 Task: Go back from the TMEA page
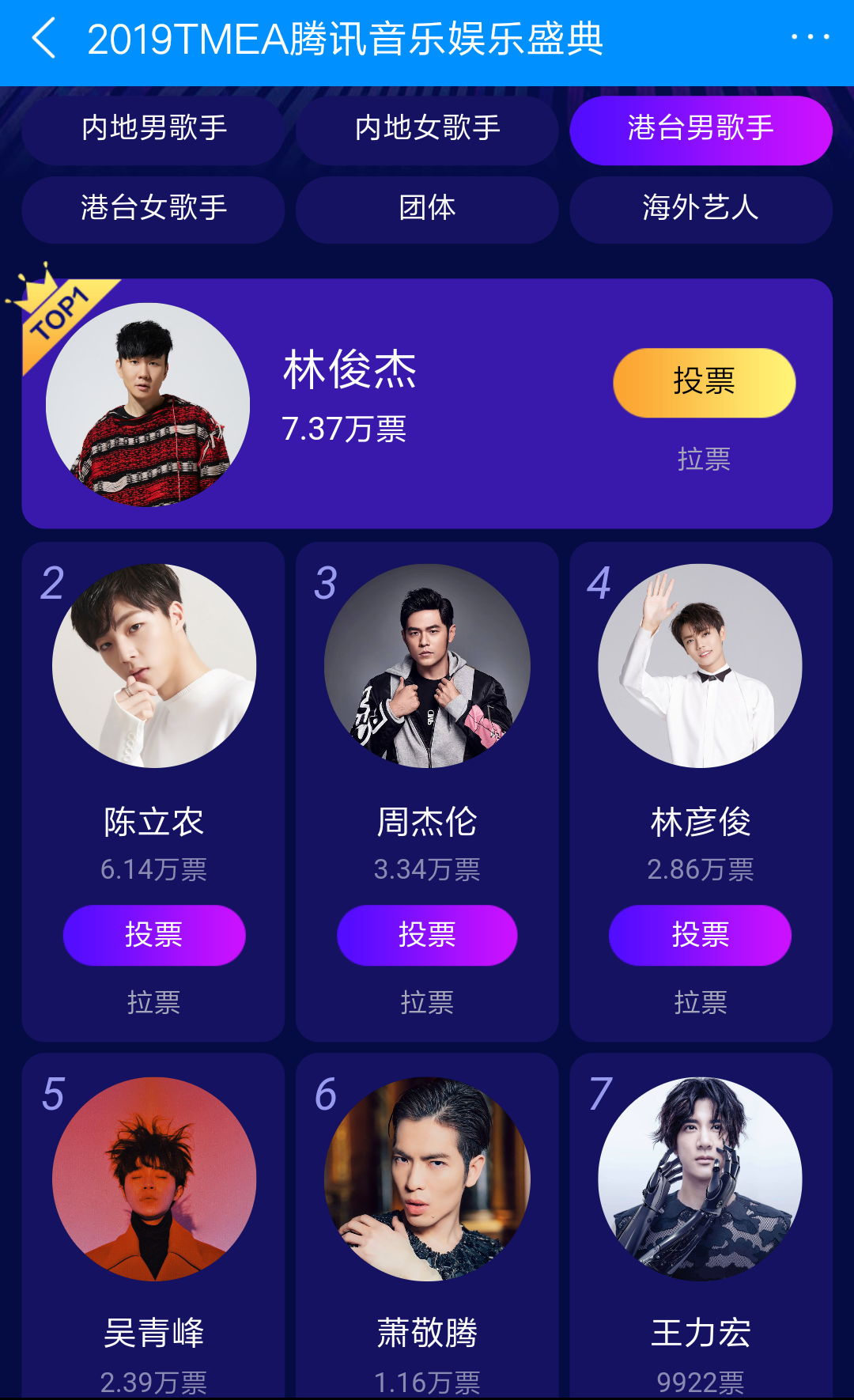(x=44, y=38)
